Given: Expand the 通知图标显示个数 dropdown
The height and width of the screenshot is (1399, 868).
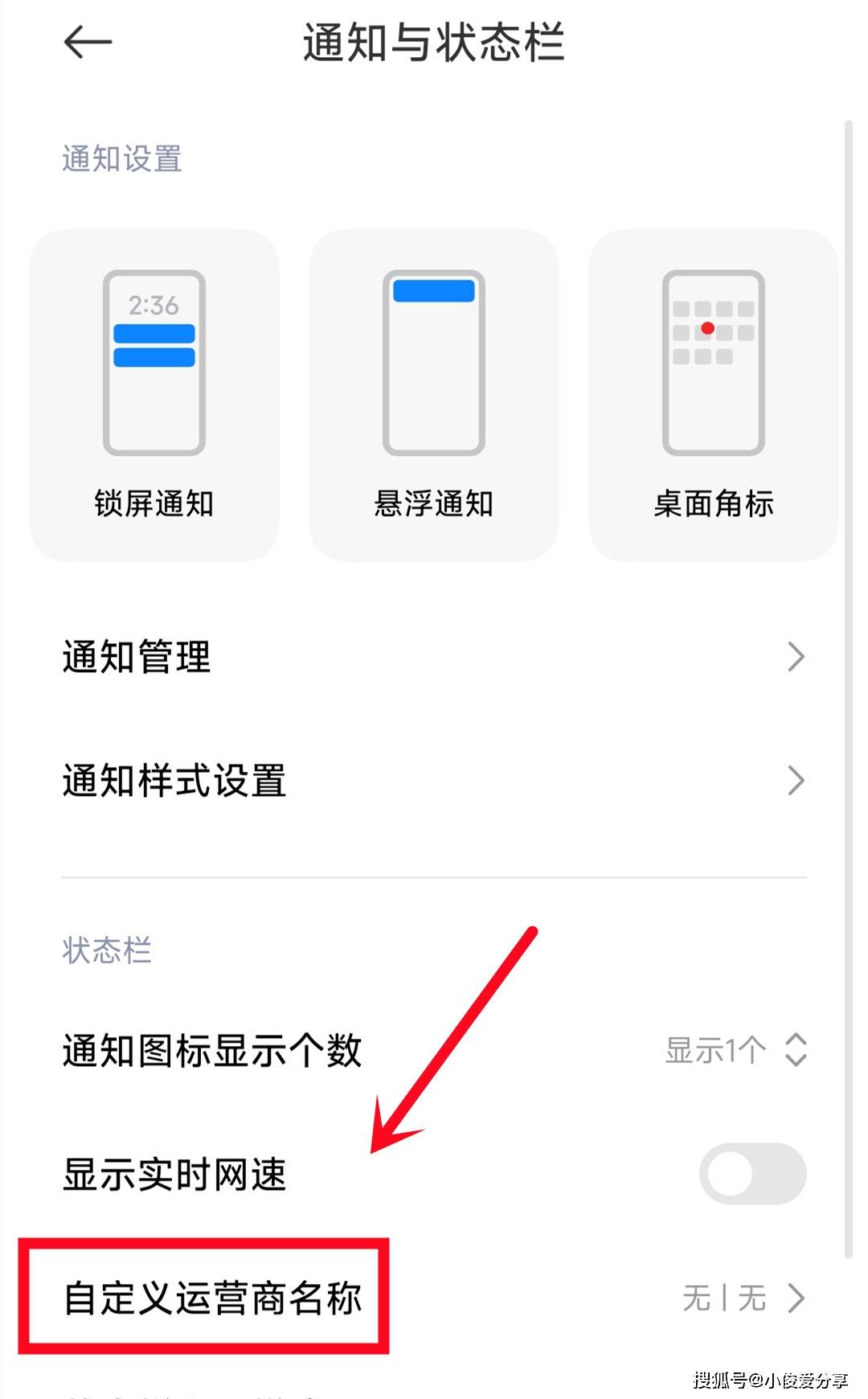Looking at the screenshot, I should coord(735,1050).
